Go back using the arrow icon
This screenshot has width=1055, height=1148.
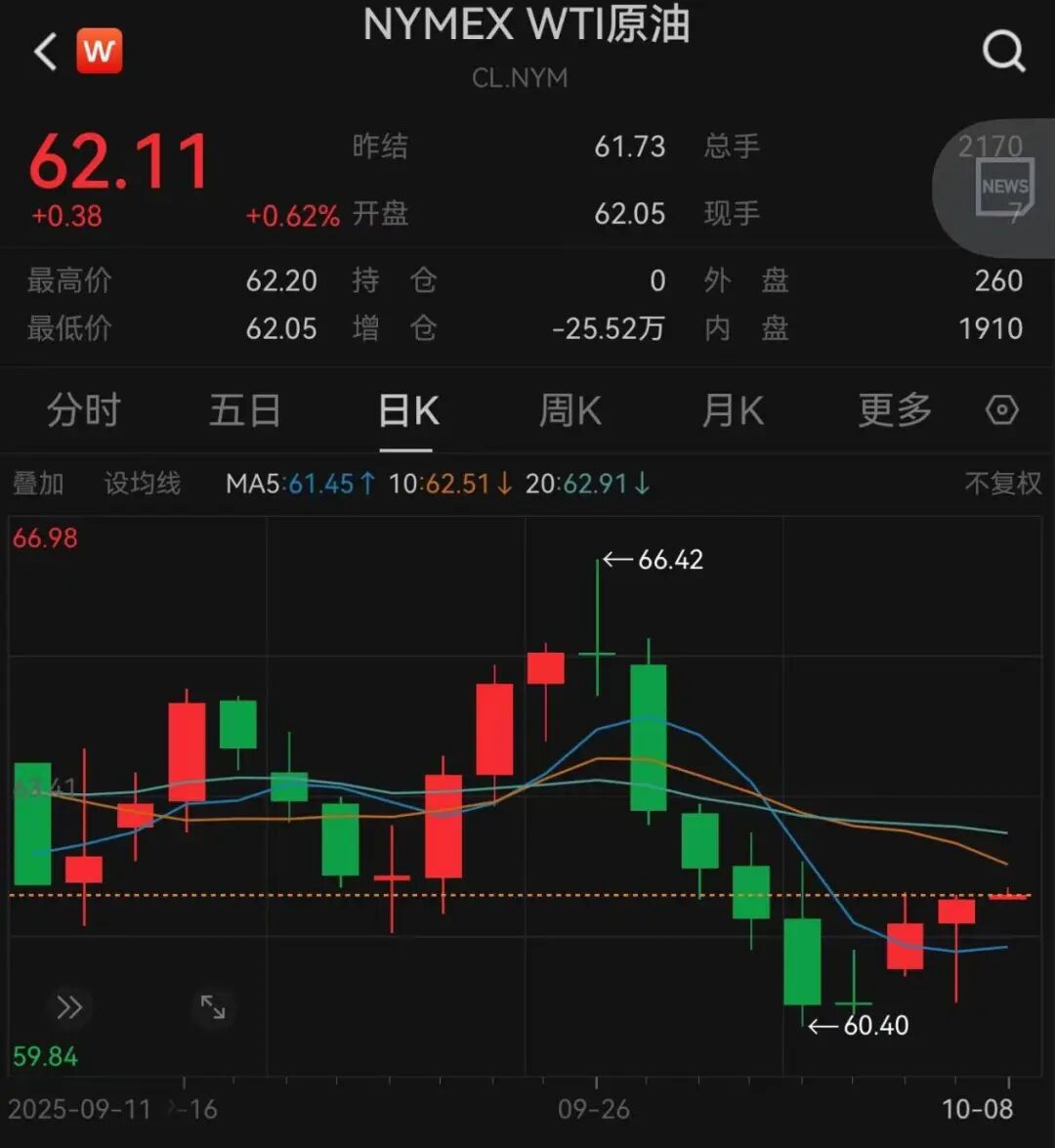click(46, 51)
